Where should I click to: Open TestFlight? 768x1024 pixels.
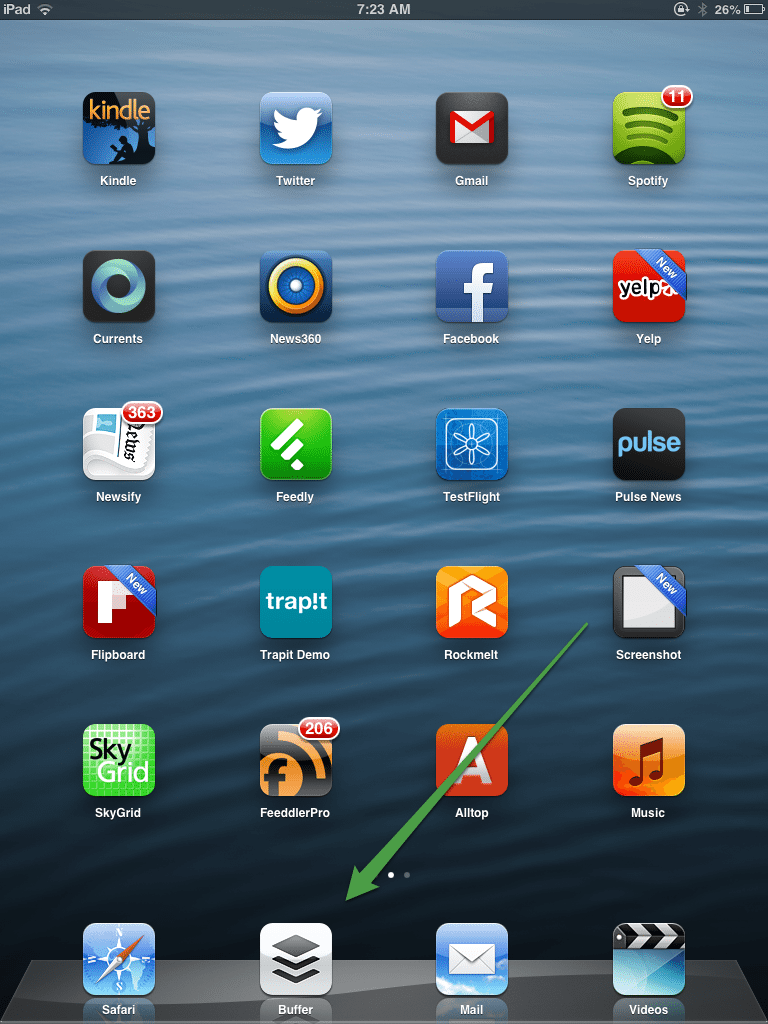(472, 445)
